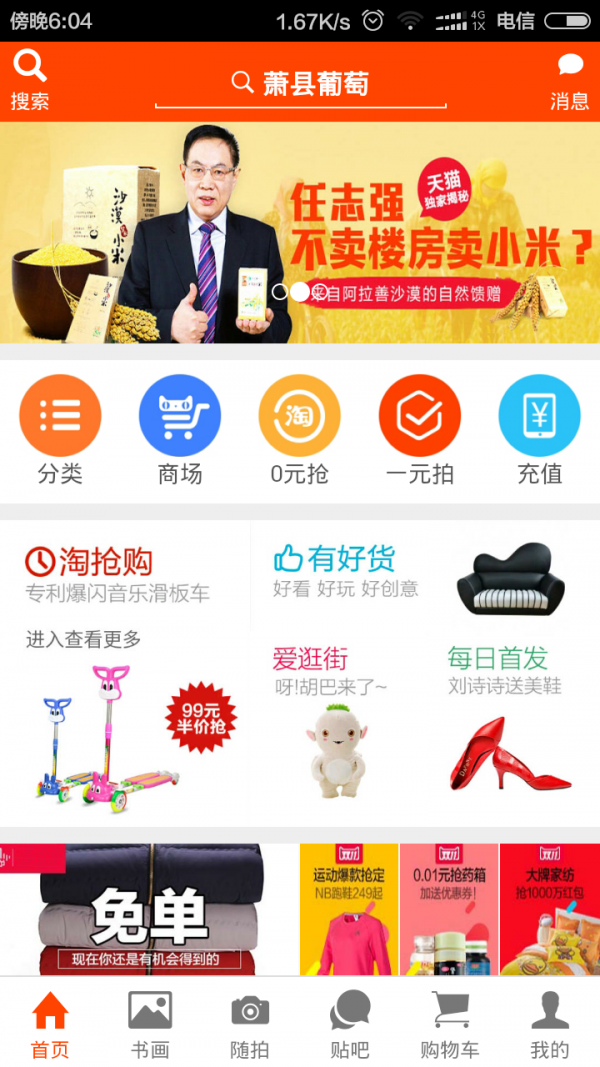
Task: Open the 商场 mall shortcut
Action: tap(180, 430)
